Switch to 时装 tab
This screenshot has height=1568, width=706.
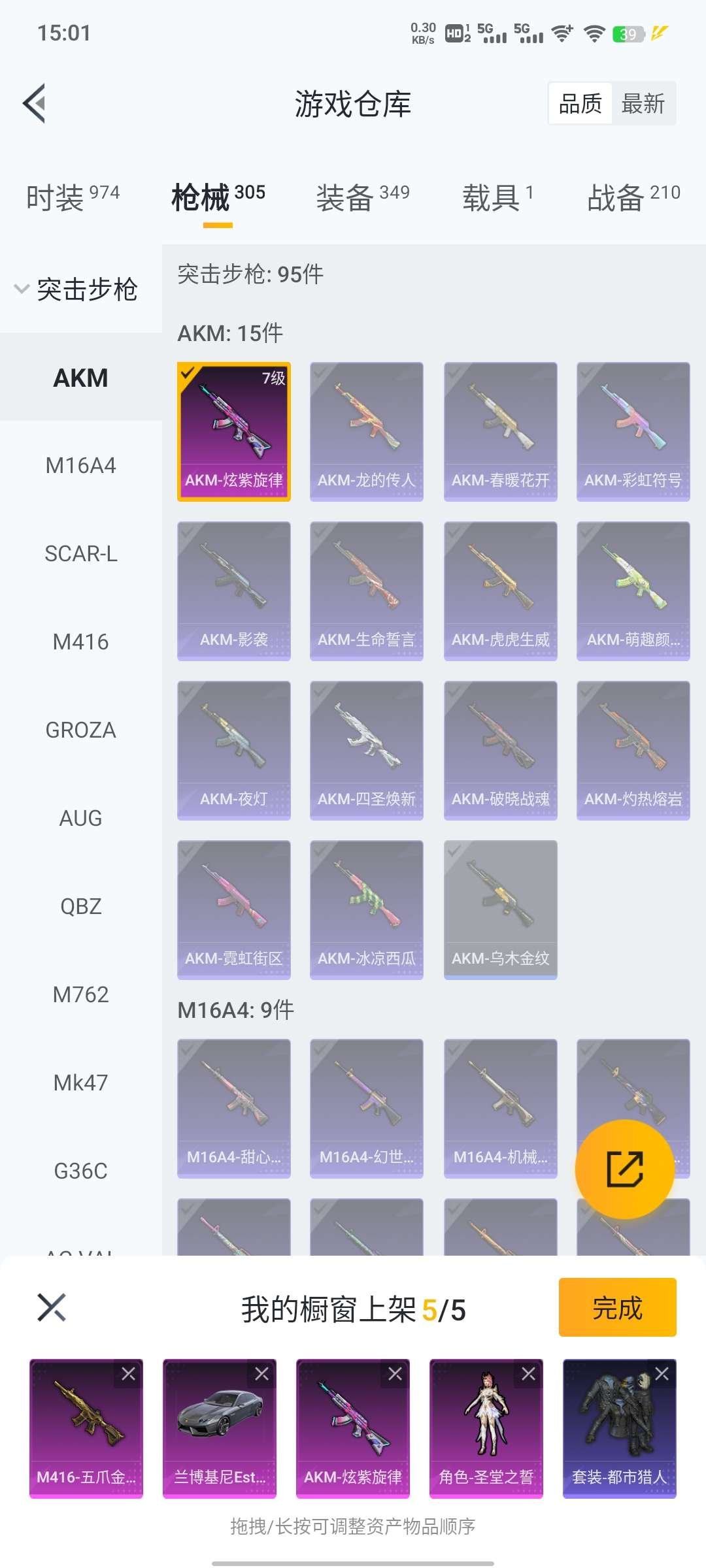73,197
